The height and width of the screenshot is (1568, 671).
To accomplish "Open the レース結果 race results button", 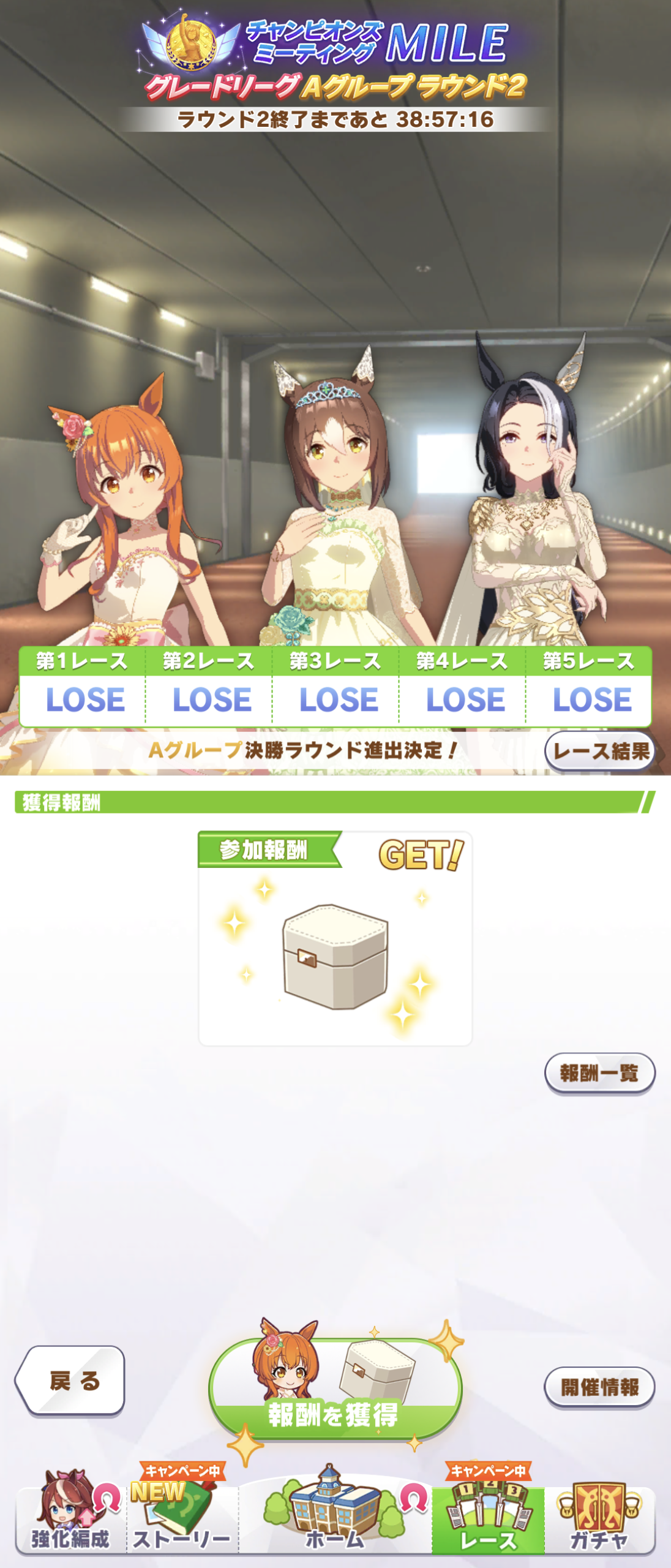I will (x=600, y=751).
